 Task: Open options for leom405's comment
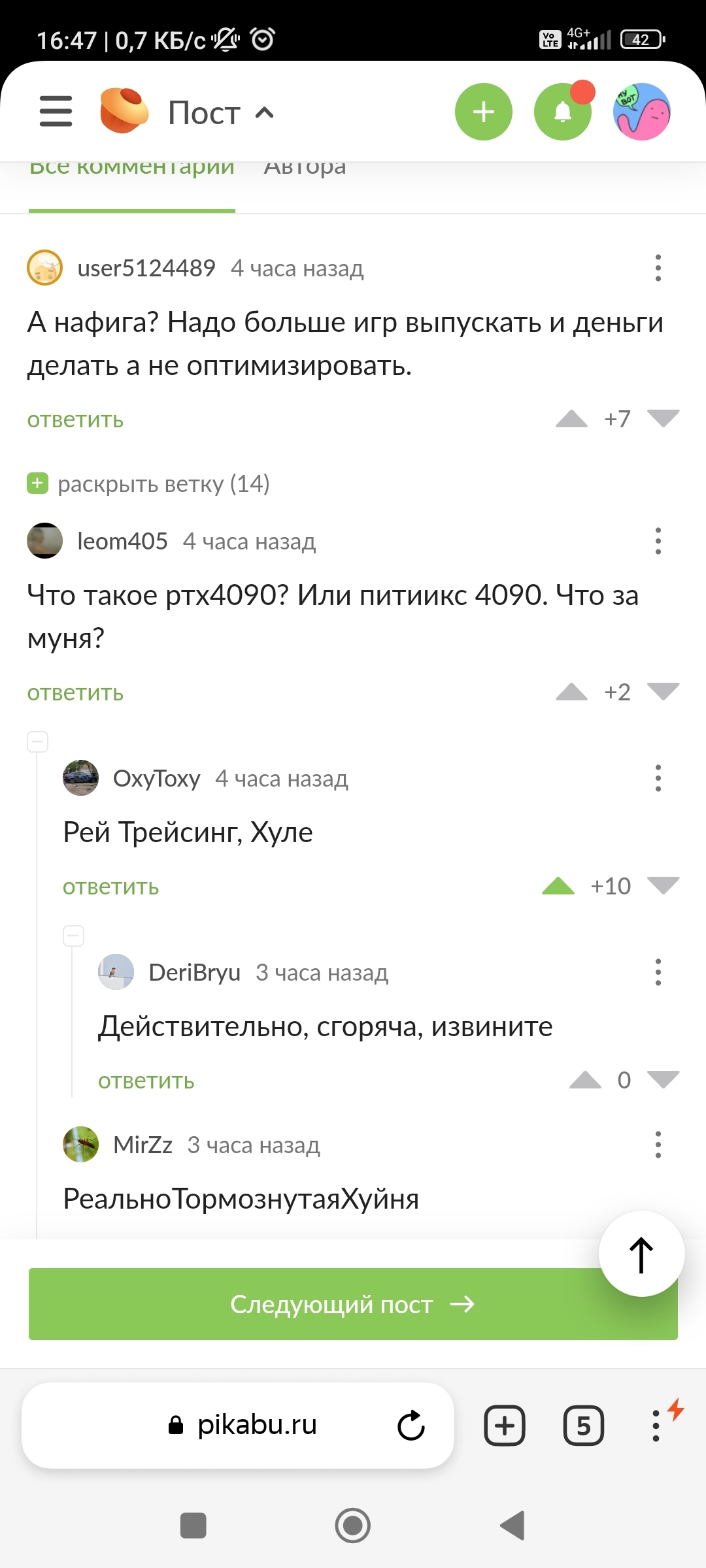pyautogui.click(x=658, y=541)
